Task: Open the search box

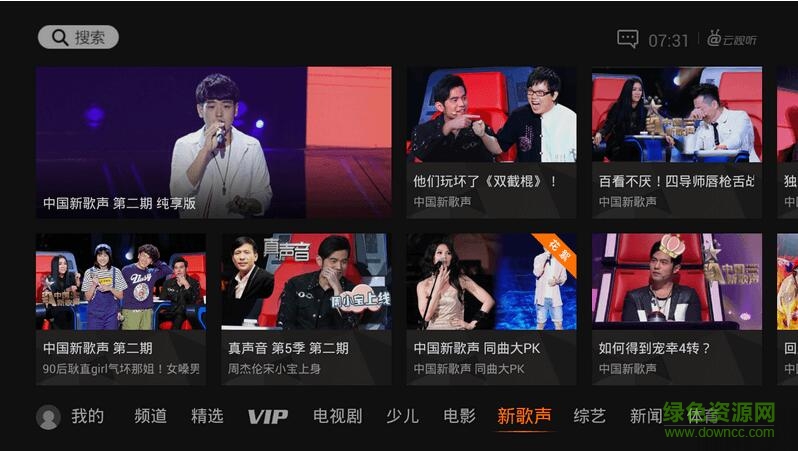Action: [x=78, y=38]
